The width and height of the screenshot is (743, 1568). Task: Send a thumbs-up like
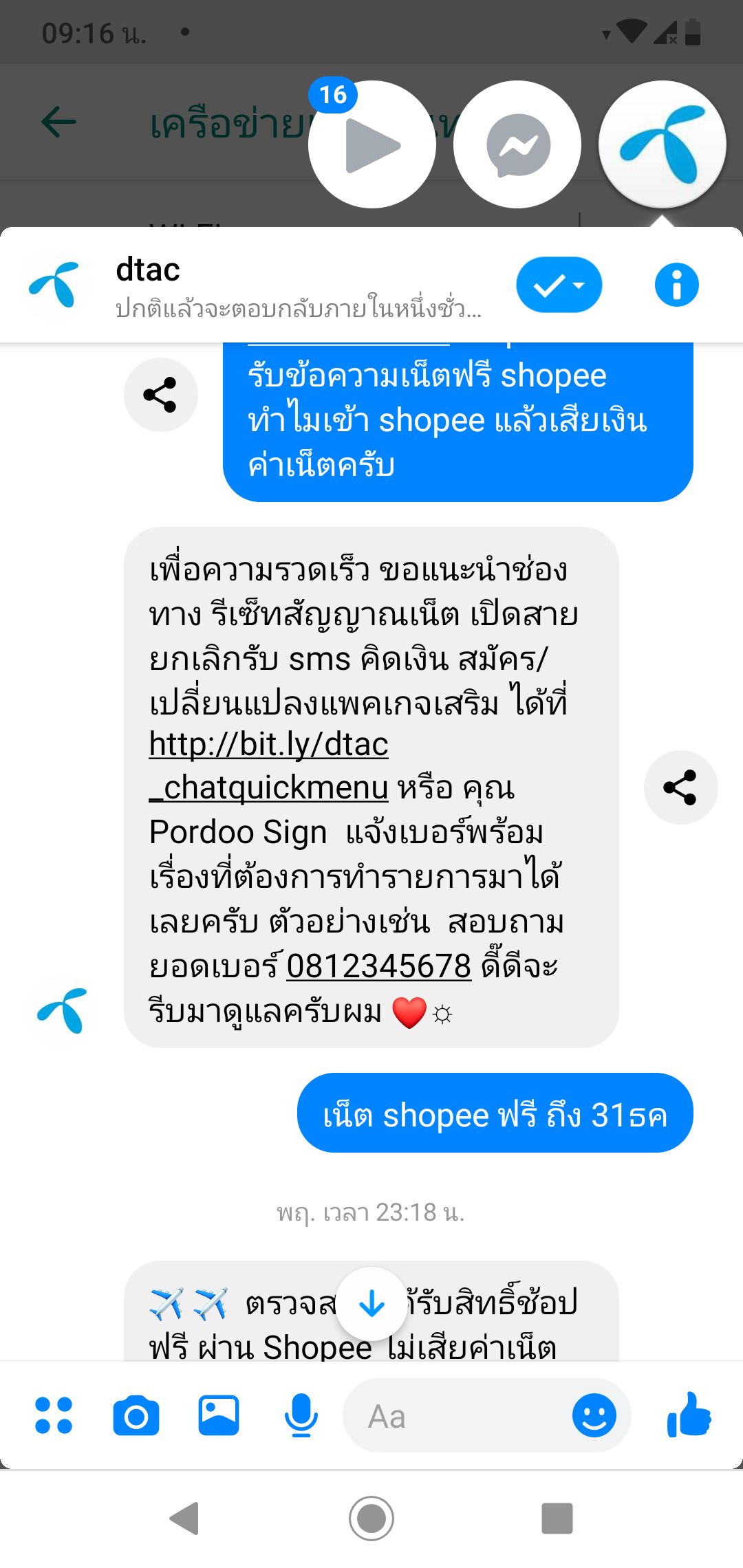point(689,1414)
